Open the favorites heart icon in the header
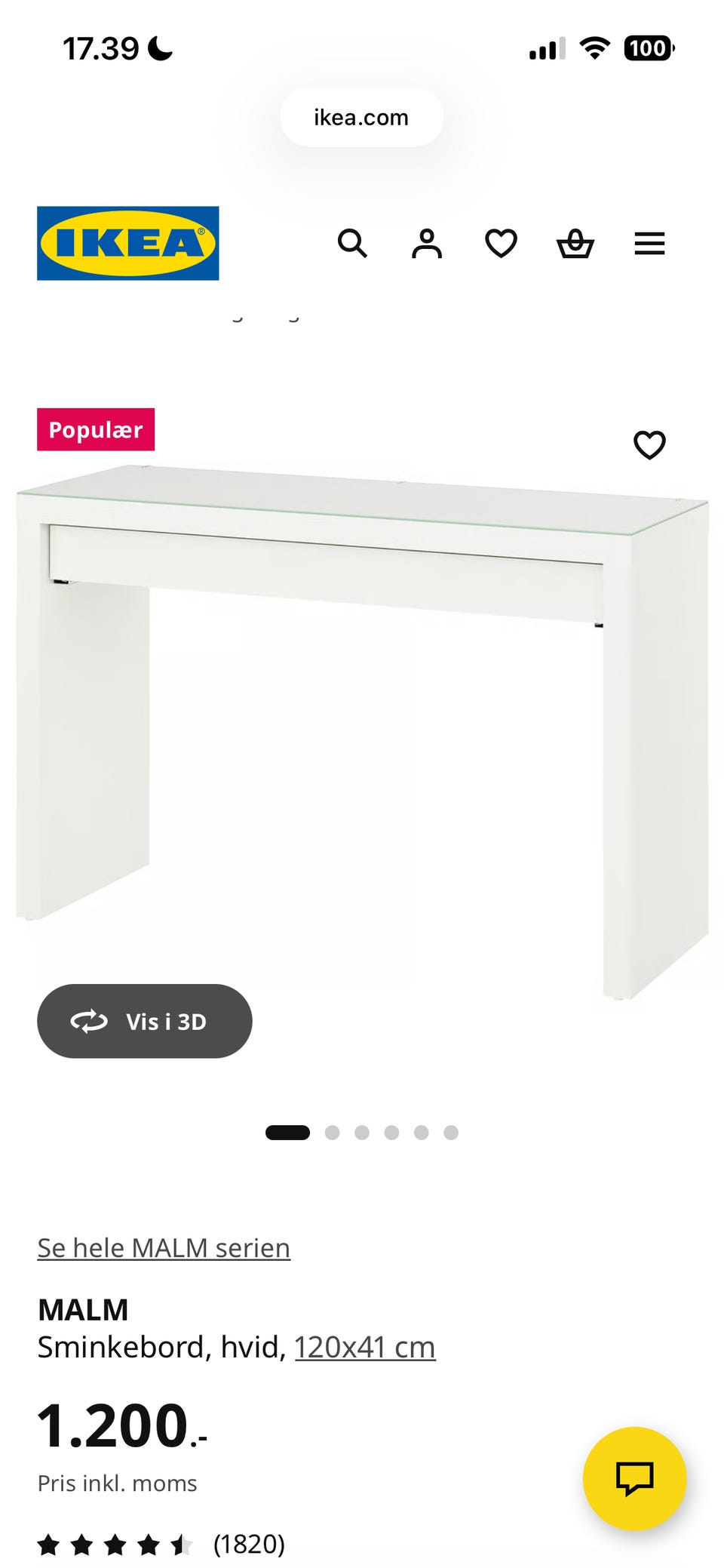Viewport: 724px width, 1568px height. [500, 243]
